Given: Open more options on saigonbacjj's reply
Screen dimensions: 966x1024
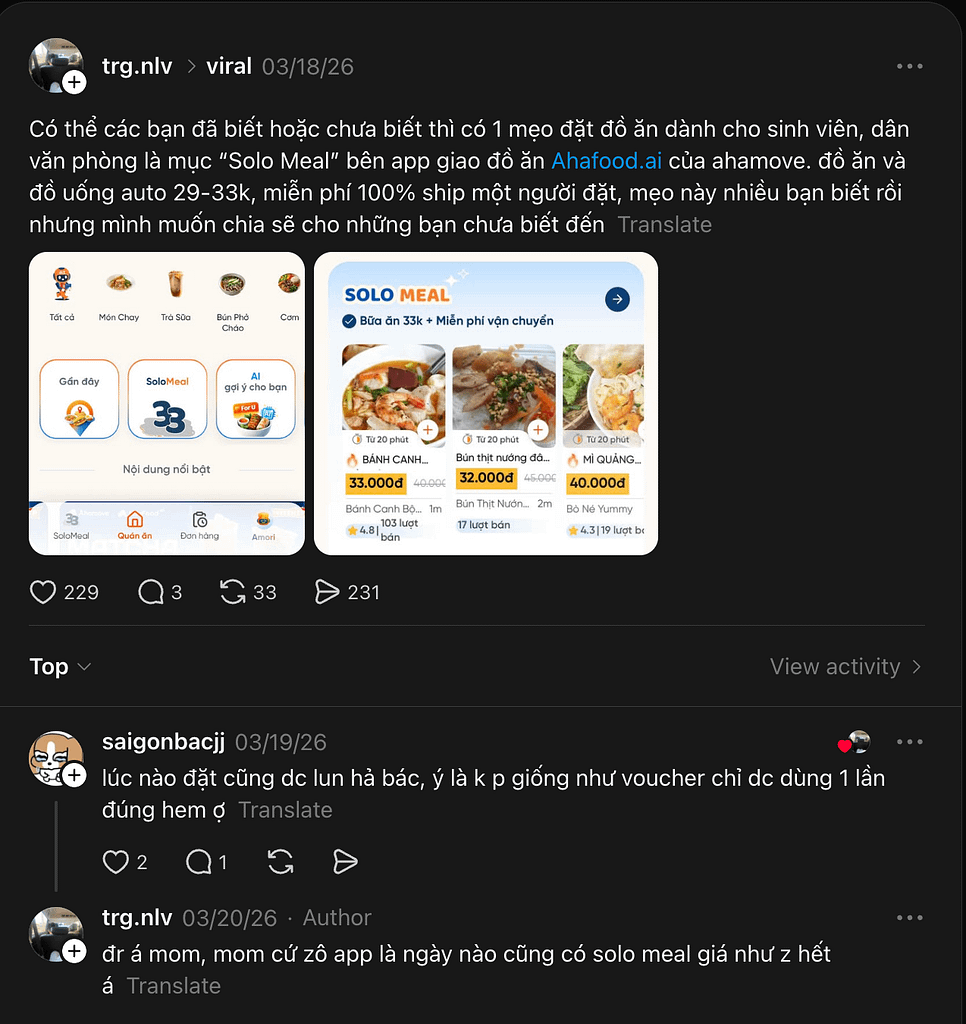Looking at the screenshot, I should click(909, 742).
